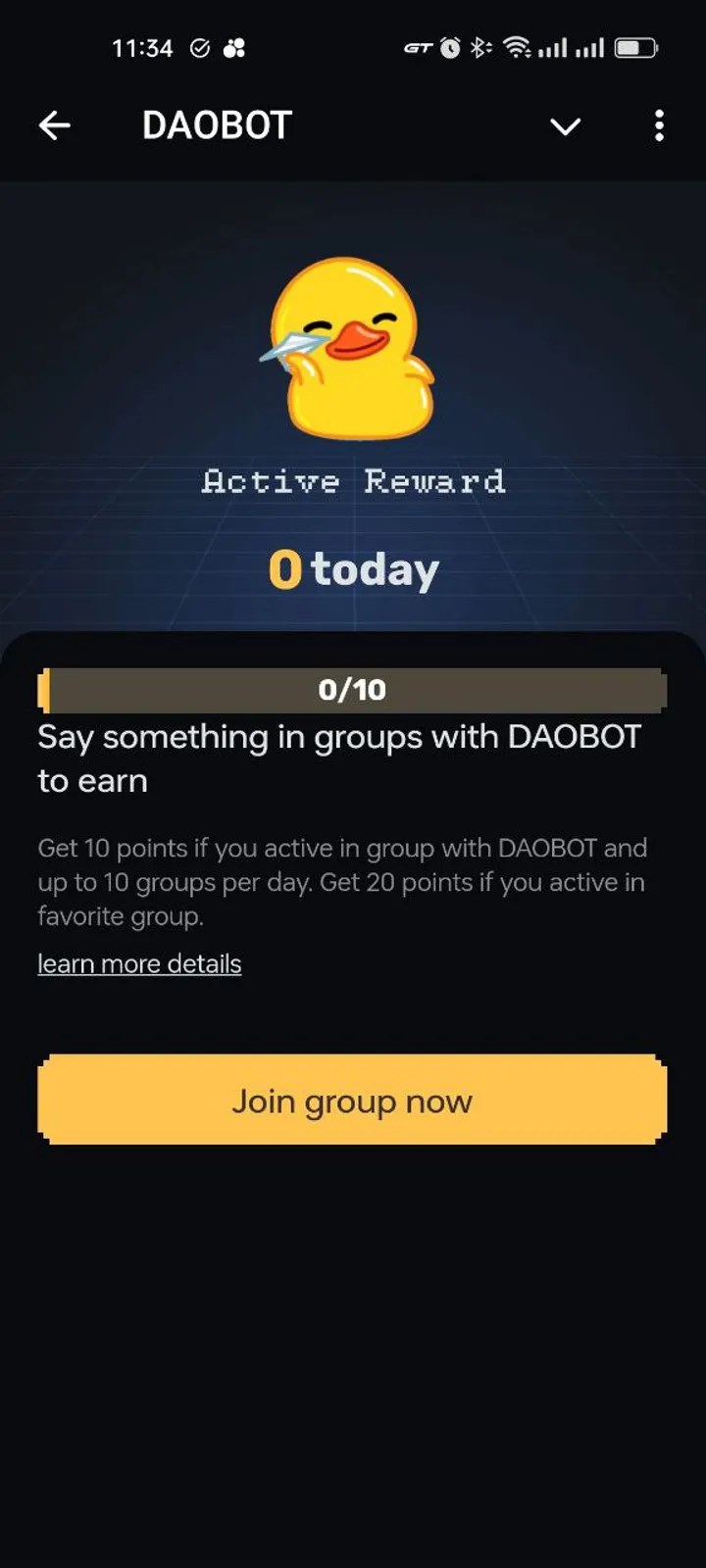Tap the Bluetooth icon in the status bar

pos(479,47)
